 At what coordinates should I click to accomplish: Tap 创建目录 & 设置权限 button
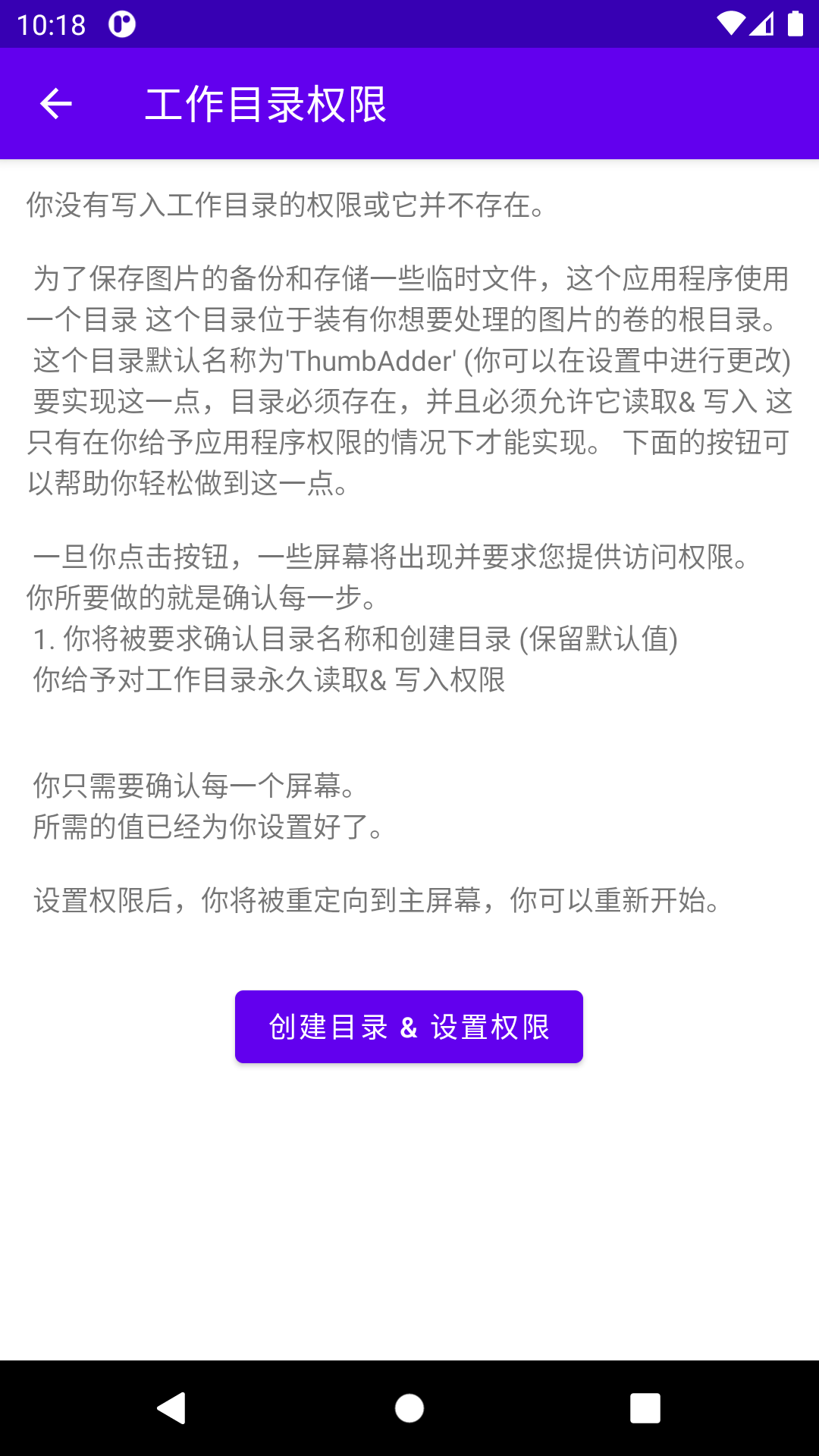click(409, 1027)
